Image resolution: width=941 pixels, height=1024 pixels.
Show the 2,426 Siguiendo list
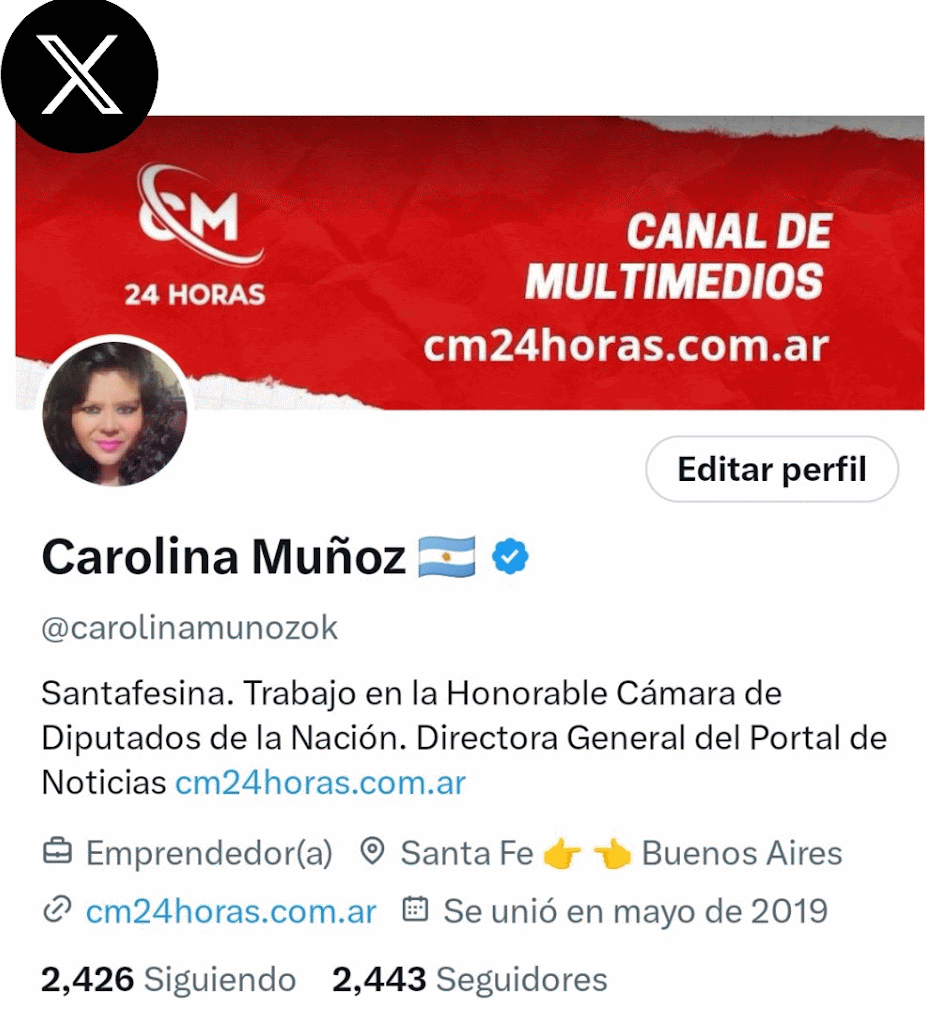tap(168, 980)
